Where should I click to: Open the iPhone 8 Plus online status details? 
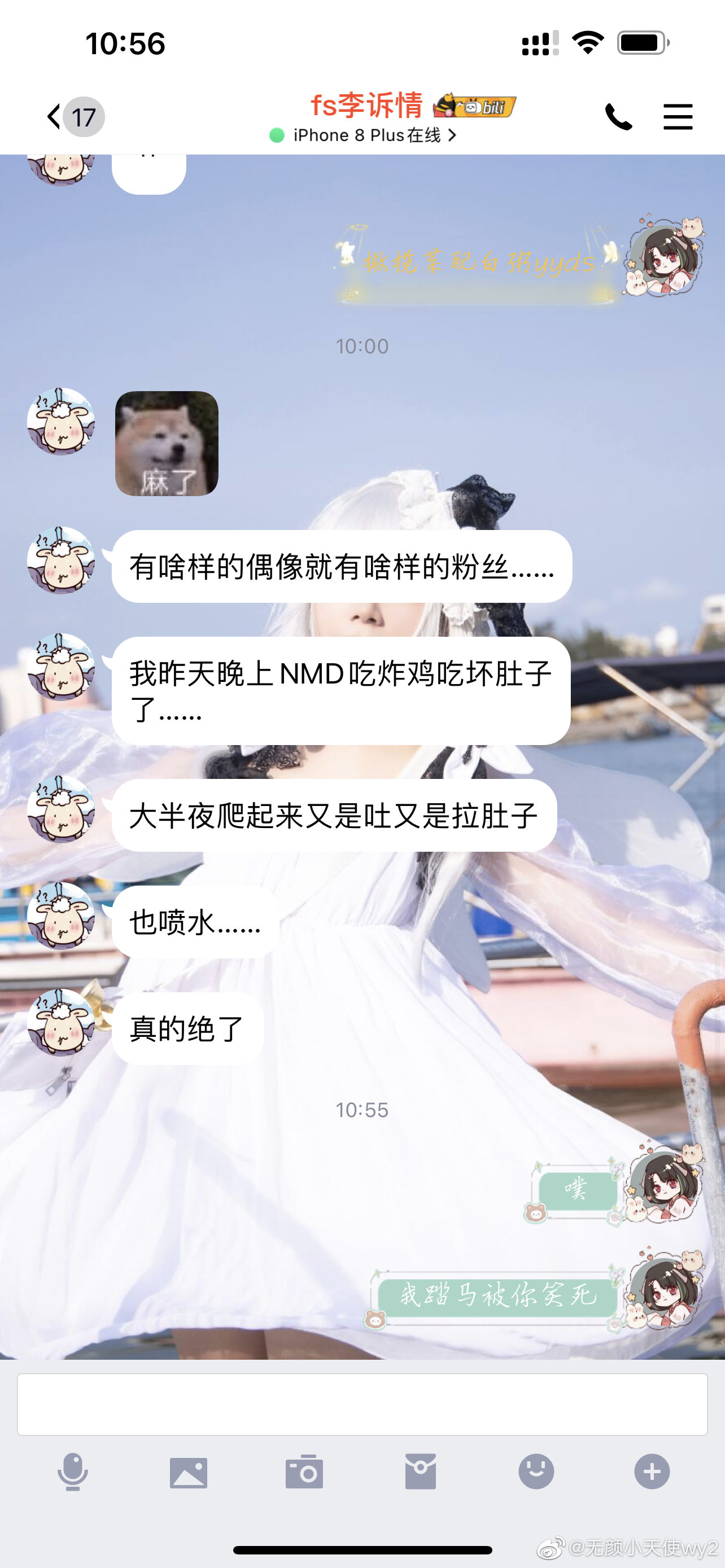pos(365,135)
